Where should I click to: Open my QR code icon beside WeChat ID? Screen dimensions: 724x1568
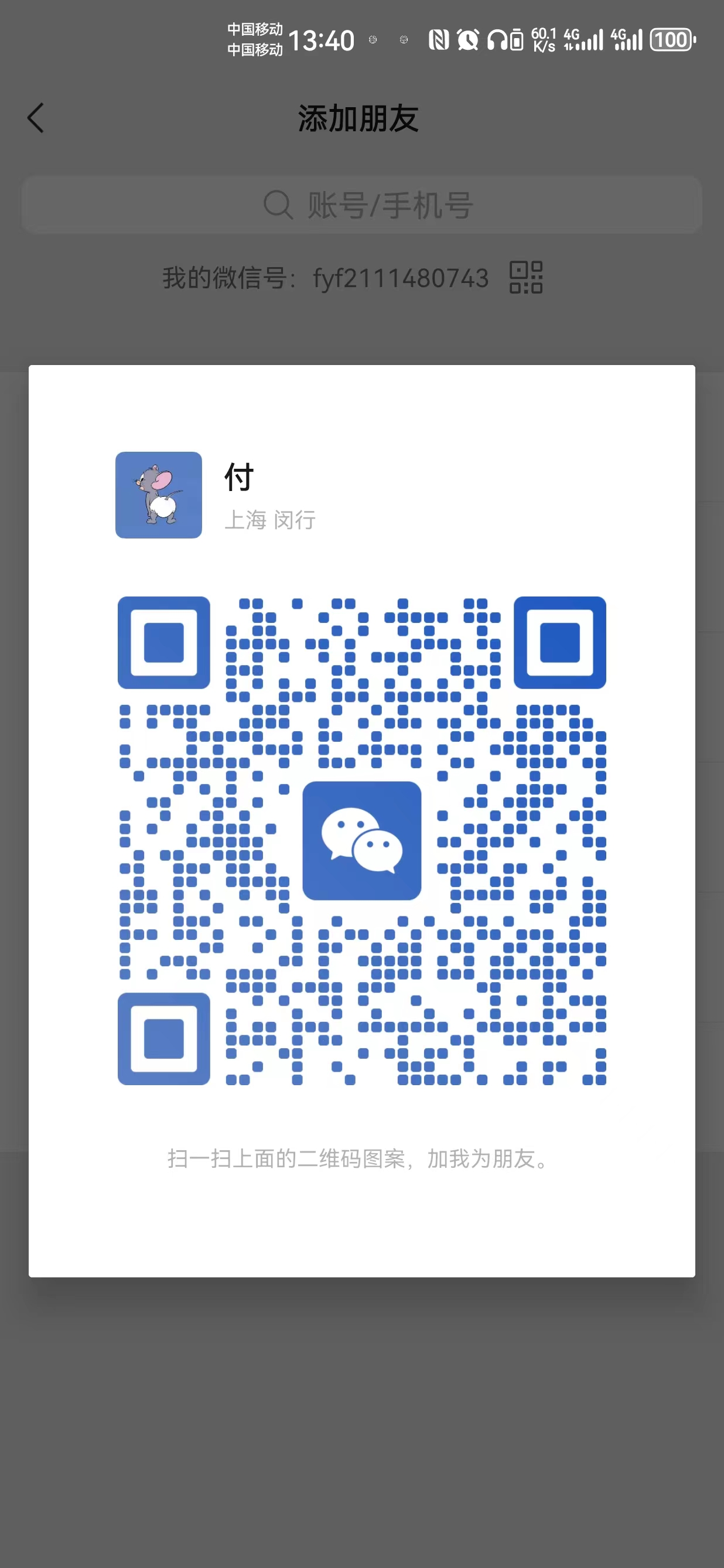pyautogui.click(x=525, y=278)
